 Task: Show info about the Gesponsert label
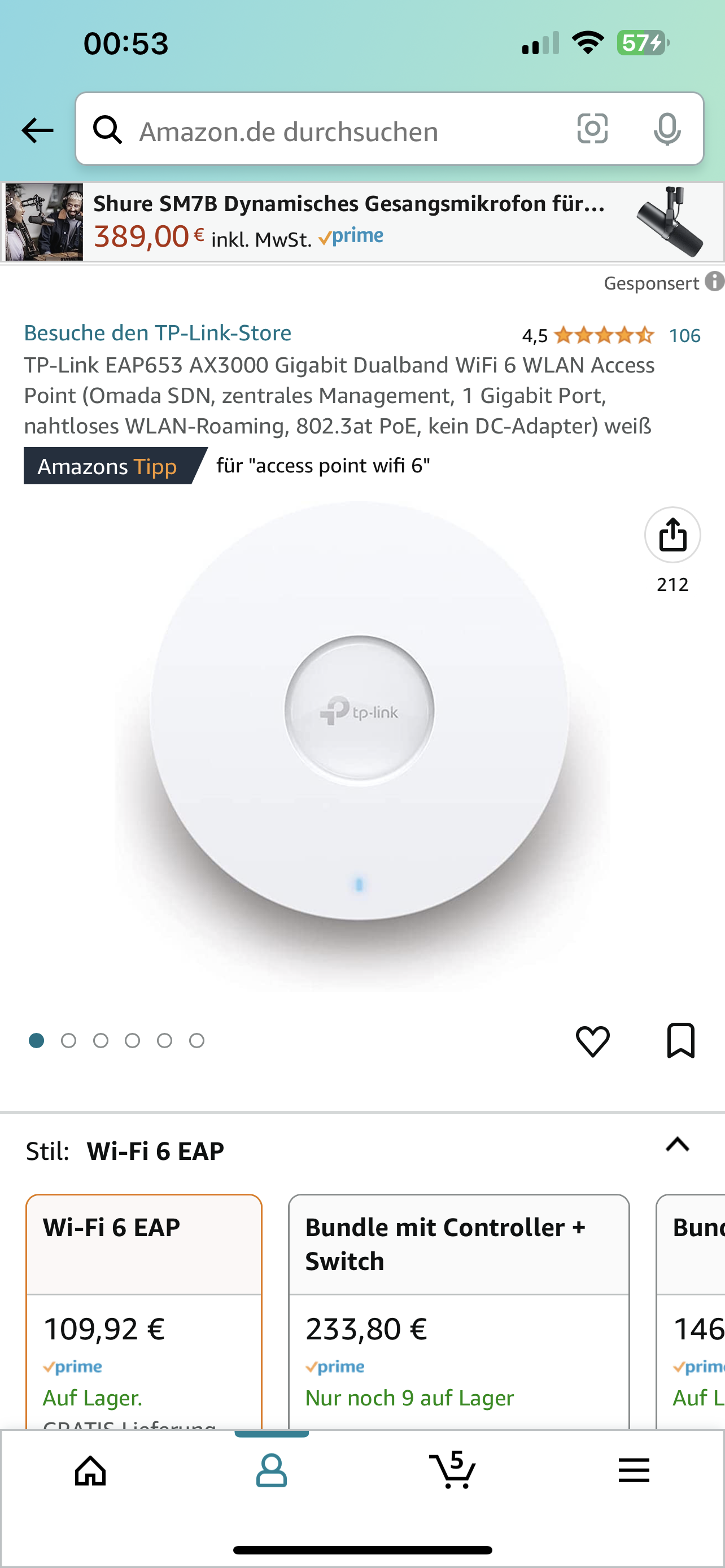pyautogui.click(x=714, y=282)
